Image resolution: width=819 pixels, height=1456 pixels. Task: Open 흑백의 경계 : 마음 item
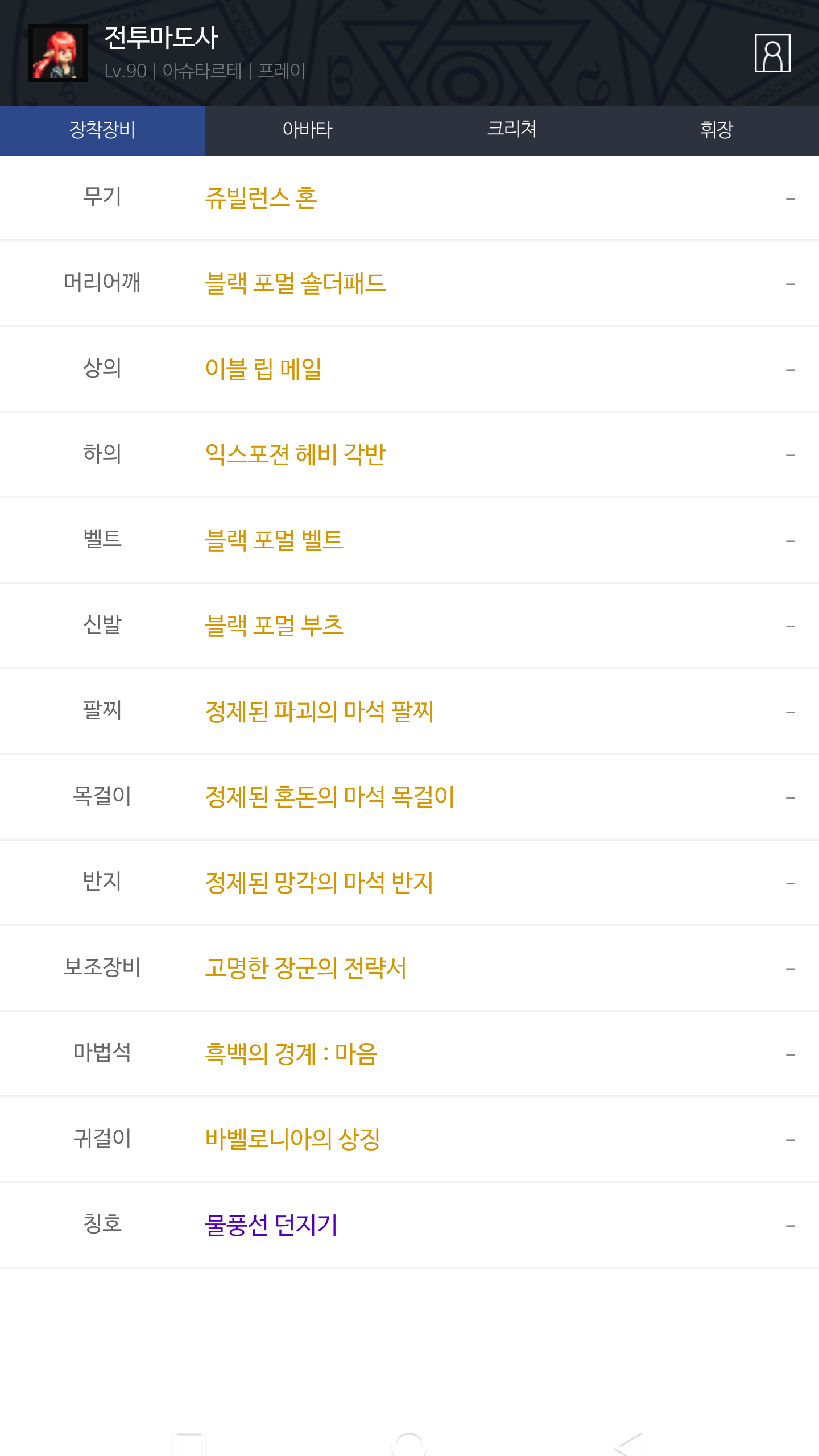291,1054
